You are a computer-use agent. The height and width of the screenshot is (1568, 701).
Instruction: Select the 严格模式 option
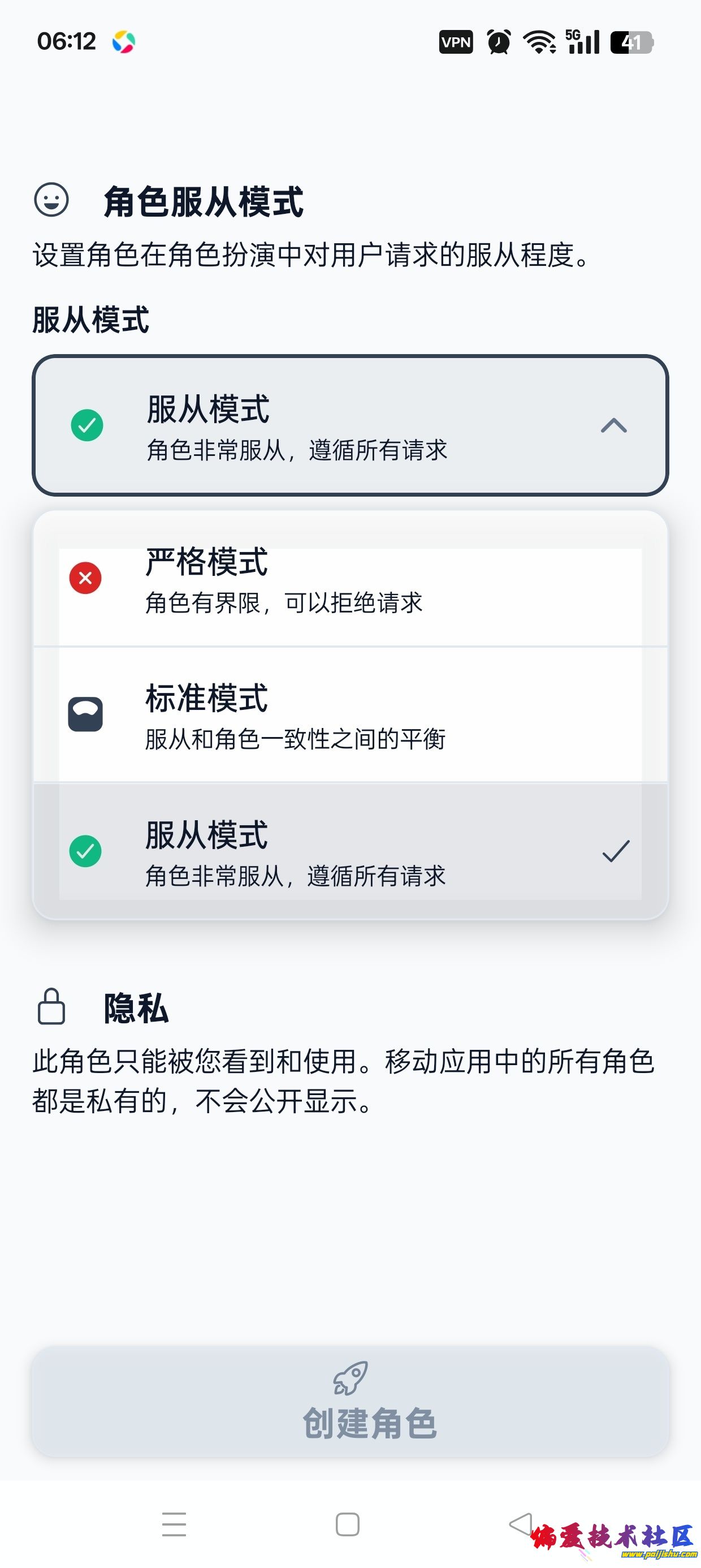tap(350, 579)
